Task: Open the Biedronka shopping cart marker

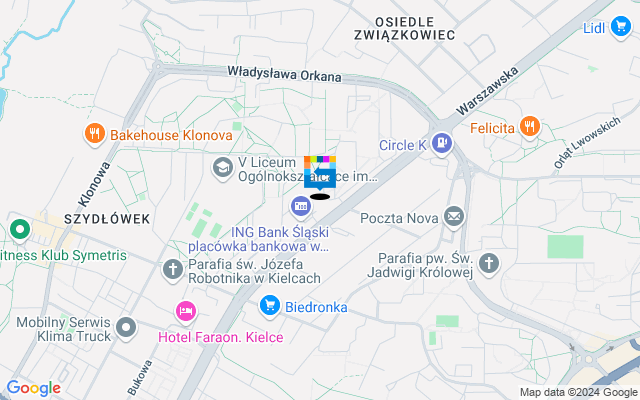Action: [269, 306]
